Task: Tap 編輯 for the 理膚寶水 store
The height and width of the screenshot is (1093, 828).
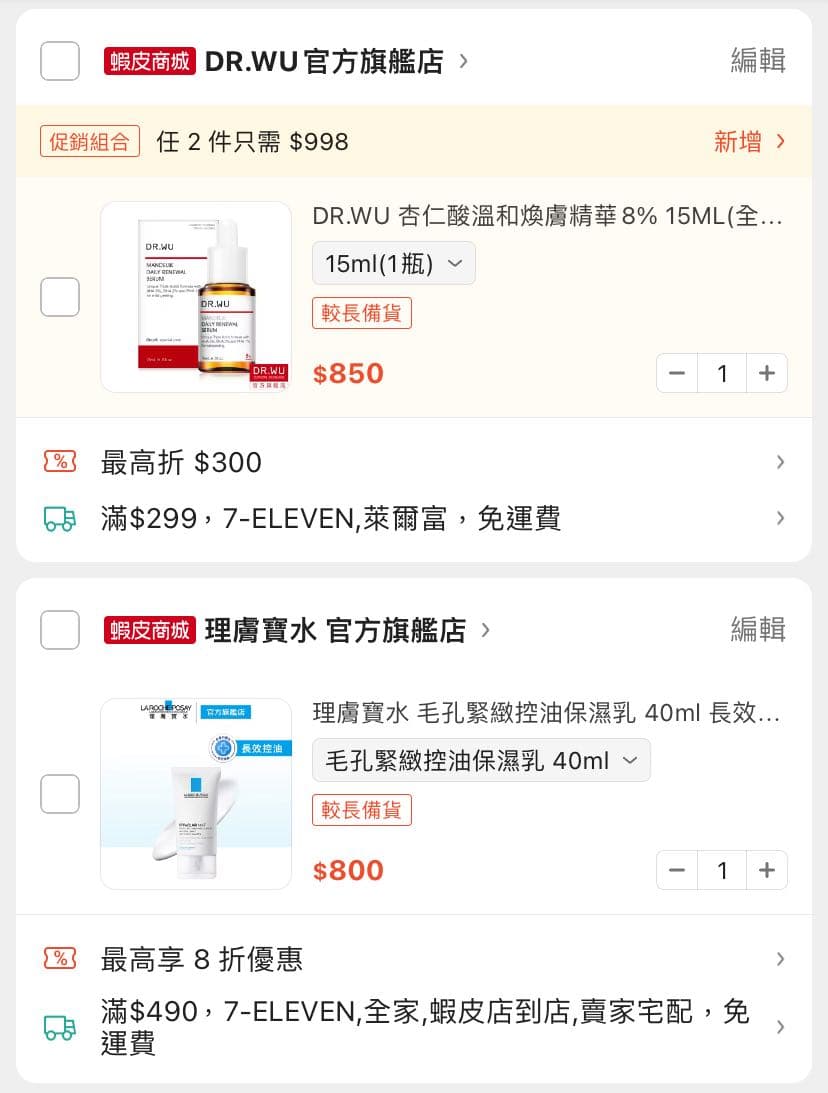Action: pos(757,630)
